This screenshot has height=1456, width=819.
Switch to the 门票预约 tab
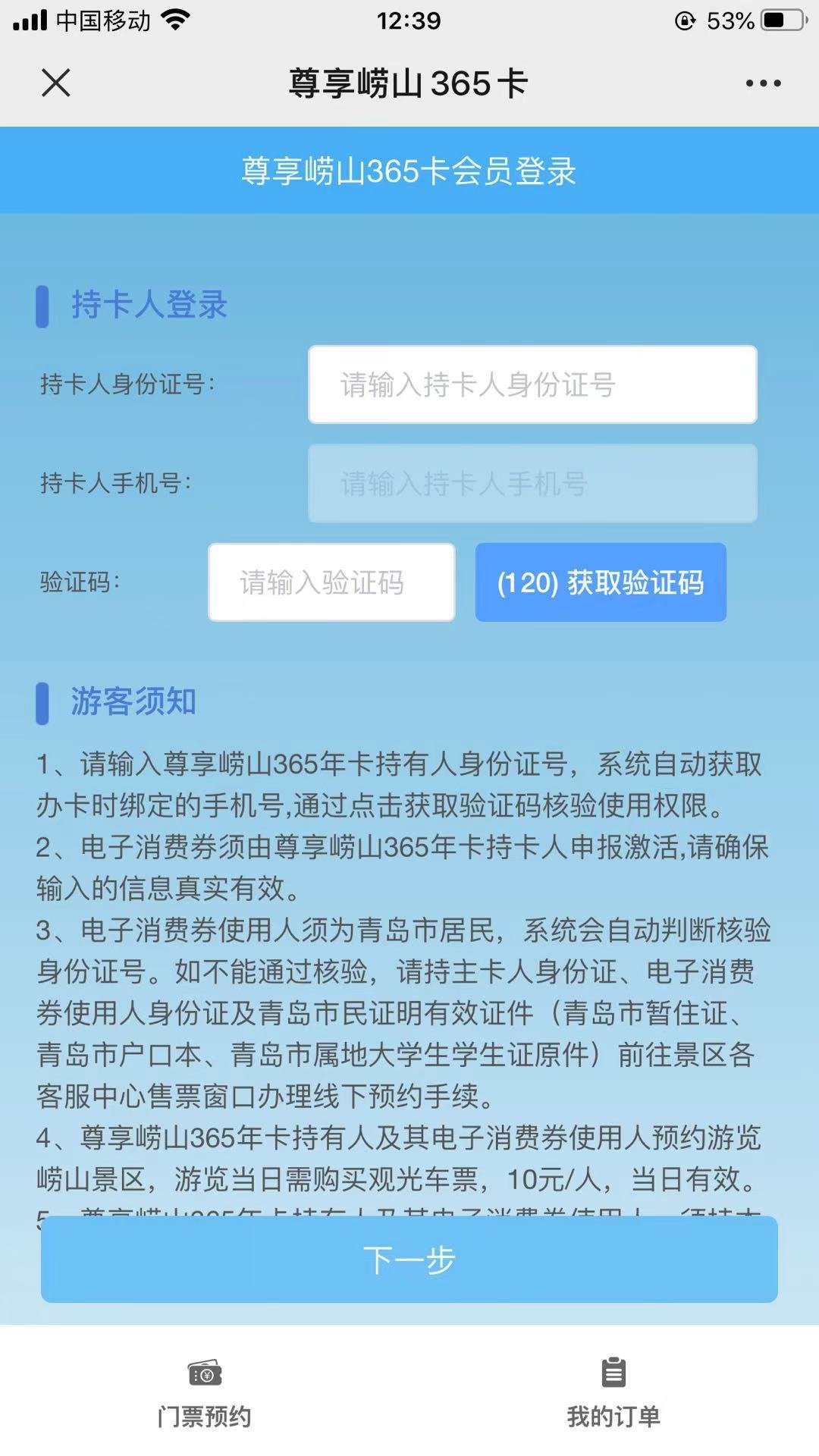pos(205,1393)
